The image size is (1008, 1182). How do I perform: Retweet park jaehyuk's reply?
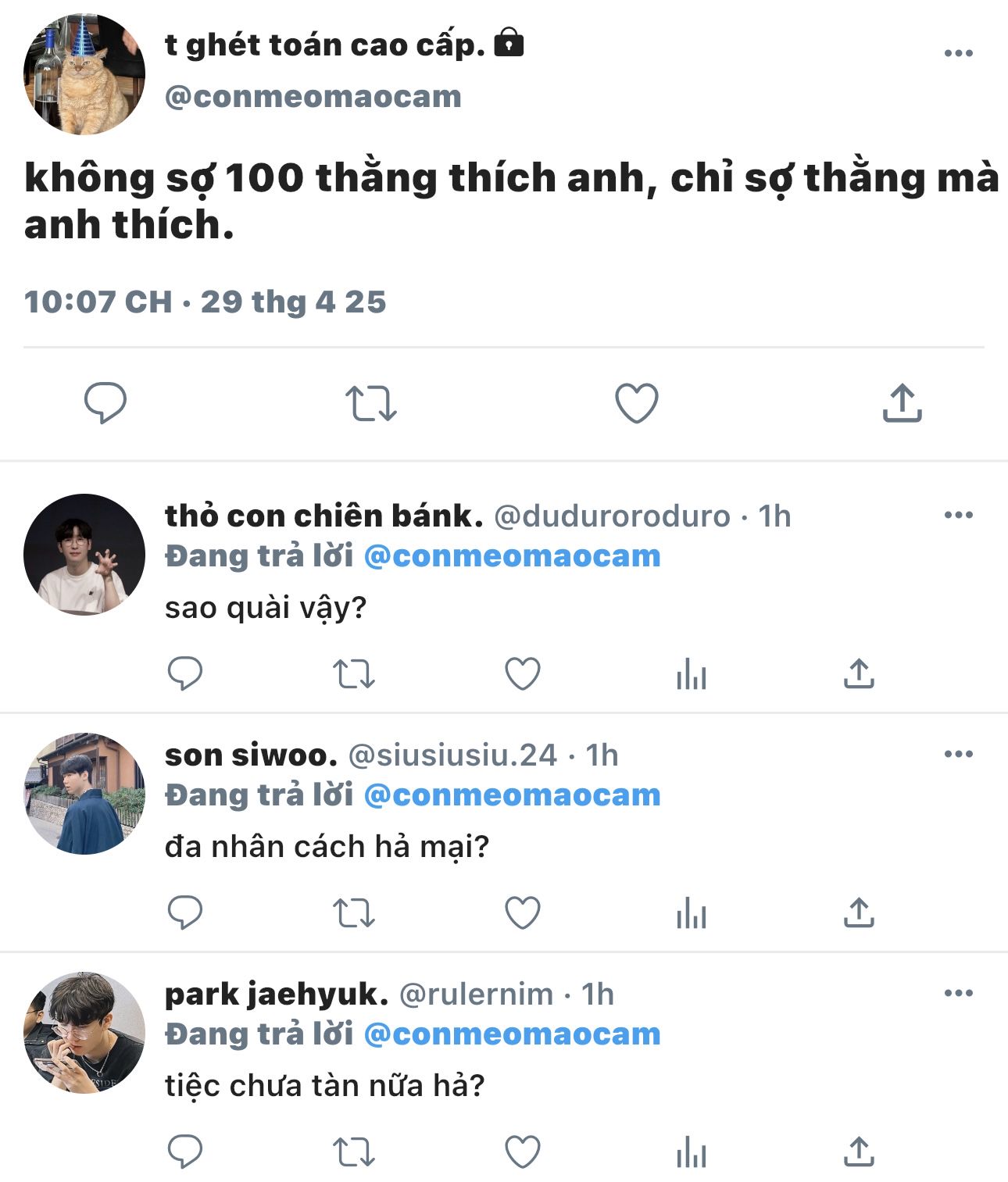[x=354, y=1152]
